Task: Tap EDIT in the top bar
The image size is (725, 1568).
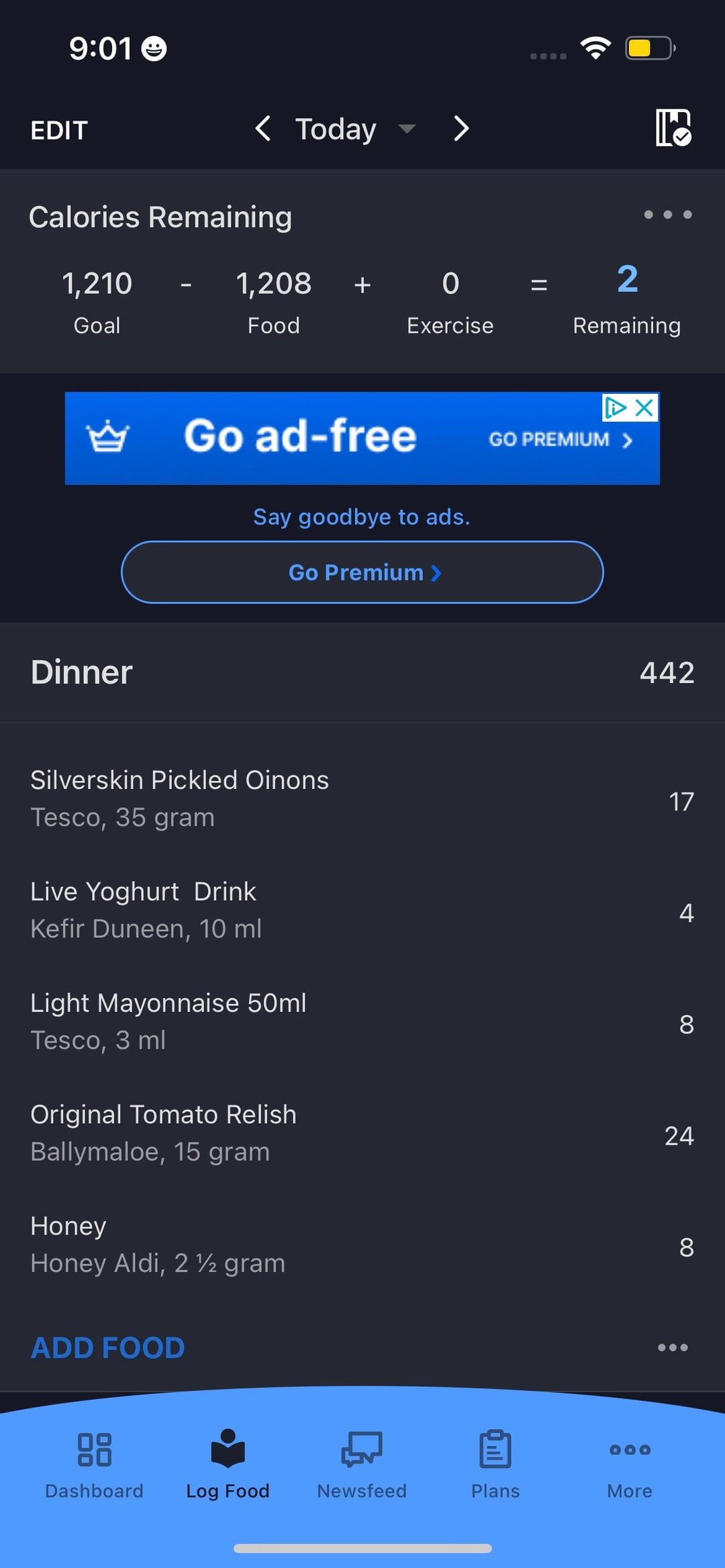Action: pyautogui.click(x=59, y=130)
